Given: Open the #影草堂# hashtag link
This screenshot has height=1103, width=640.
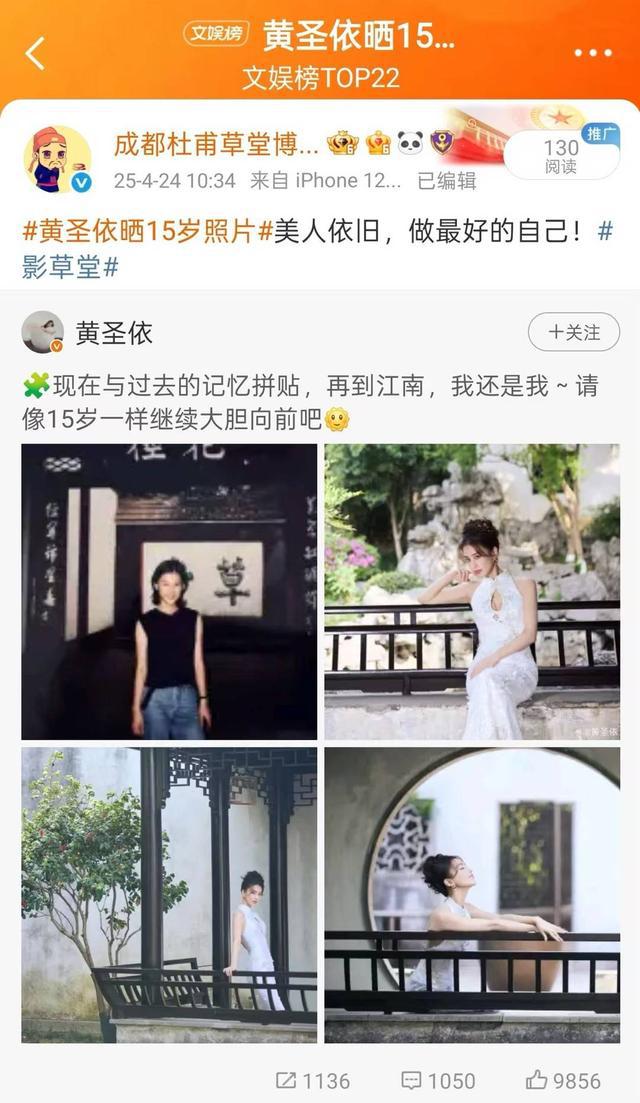Looking at the screenshot, I should tap(70, 267).
